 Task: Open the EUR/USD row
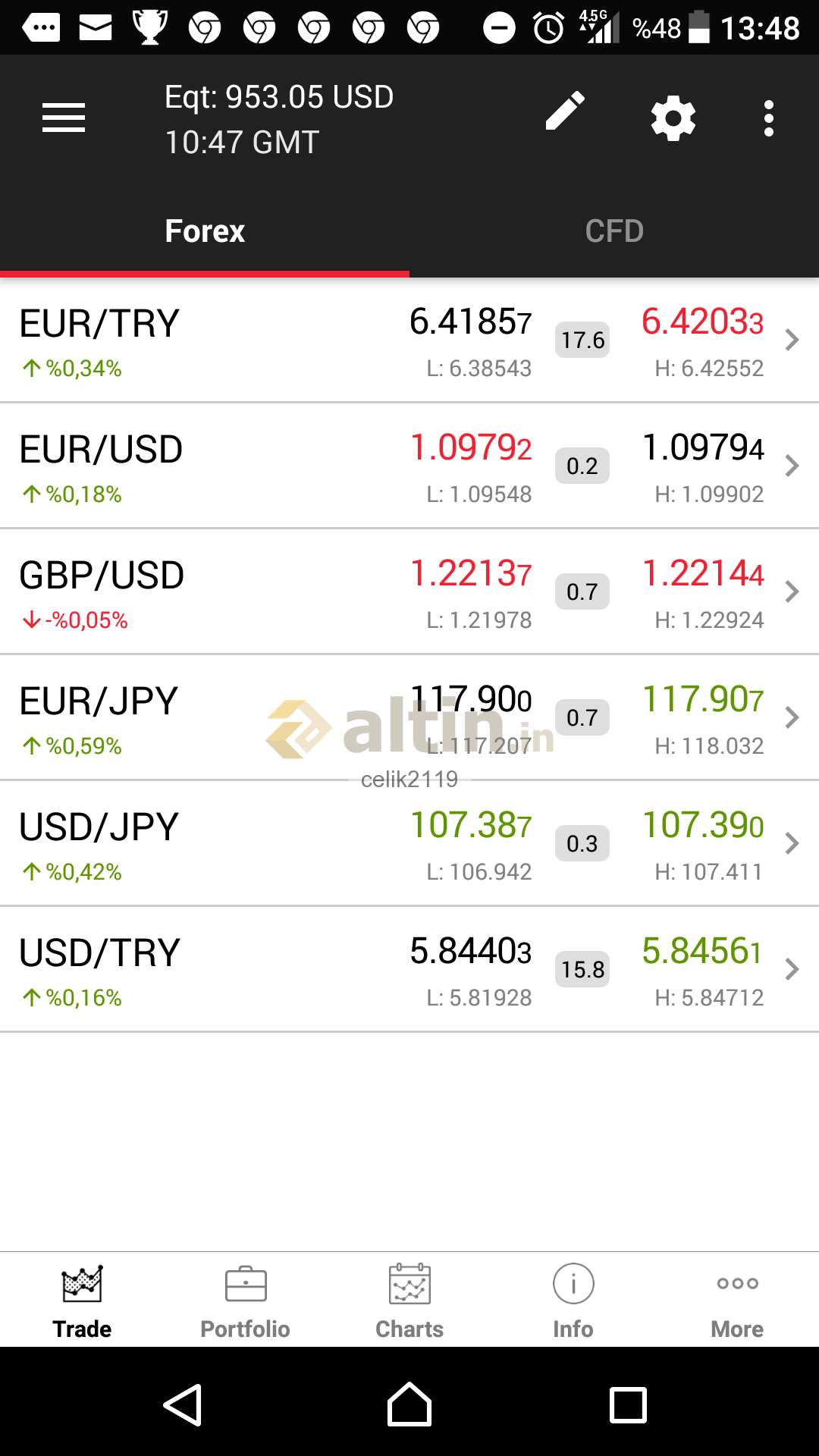409,466
